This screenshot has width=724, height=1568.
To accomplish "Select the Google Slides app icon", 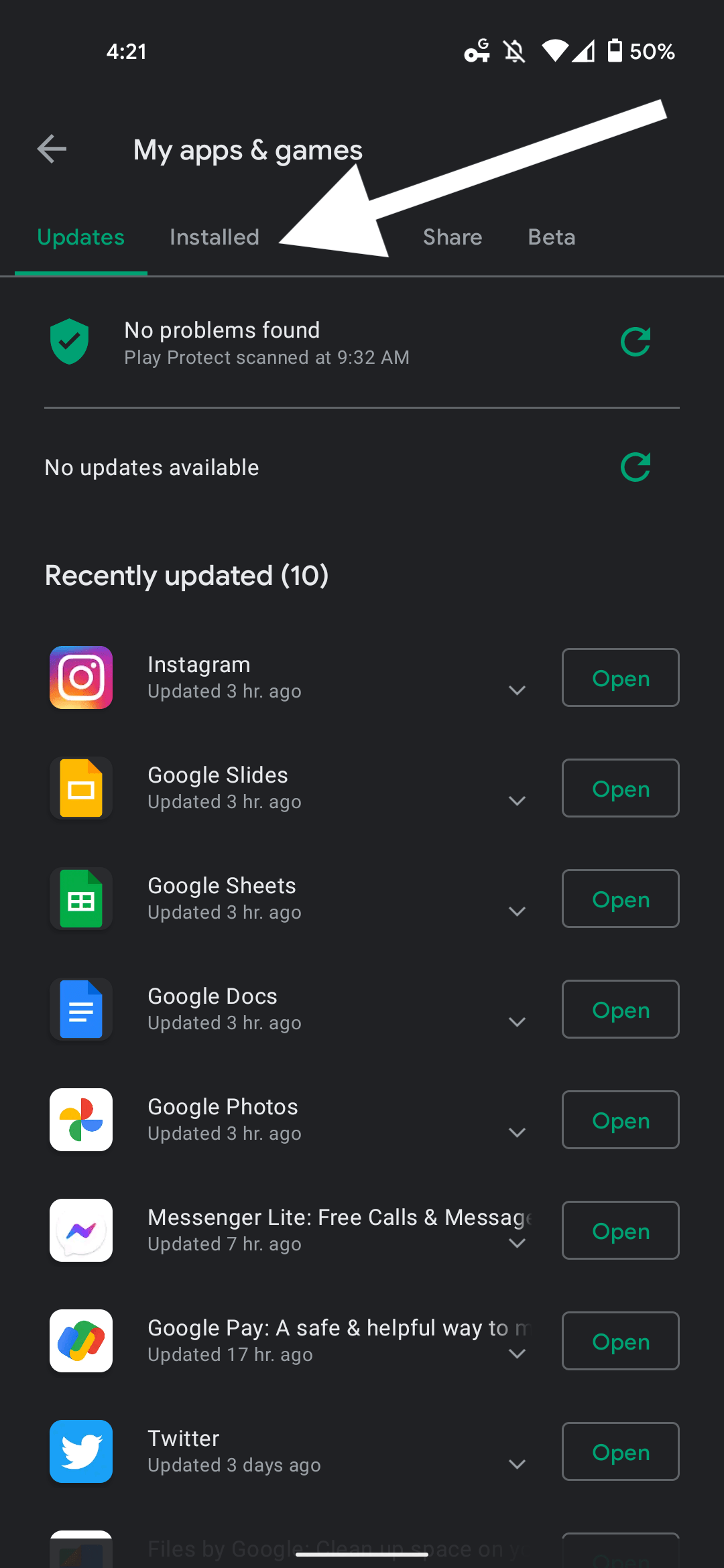I will pos(80,788).
